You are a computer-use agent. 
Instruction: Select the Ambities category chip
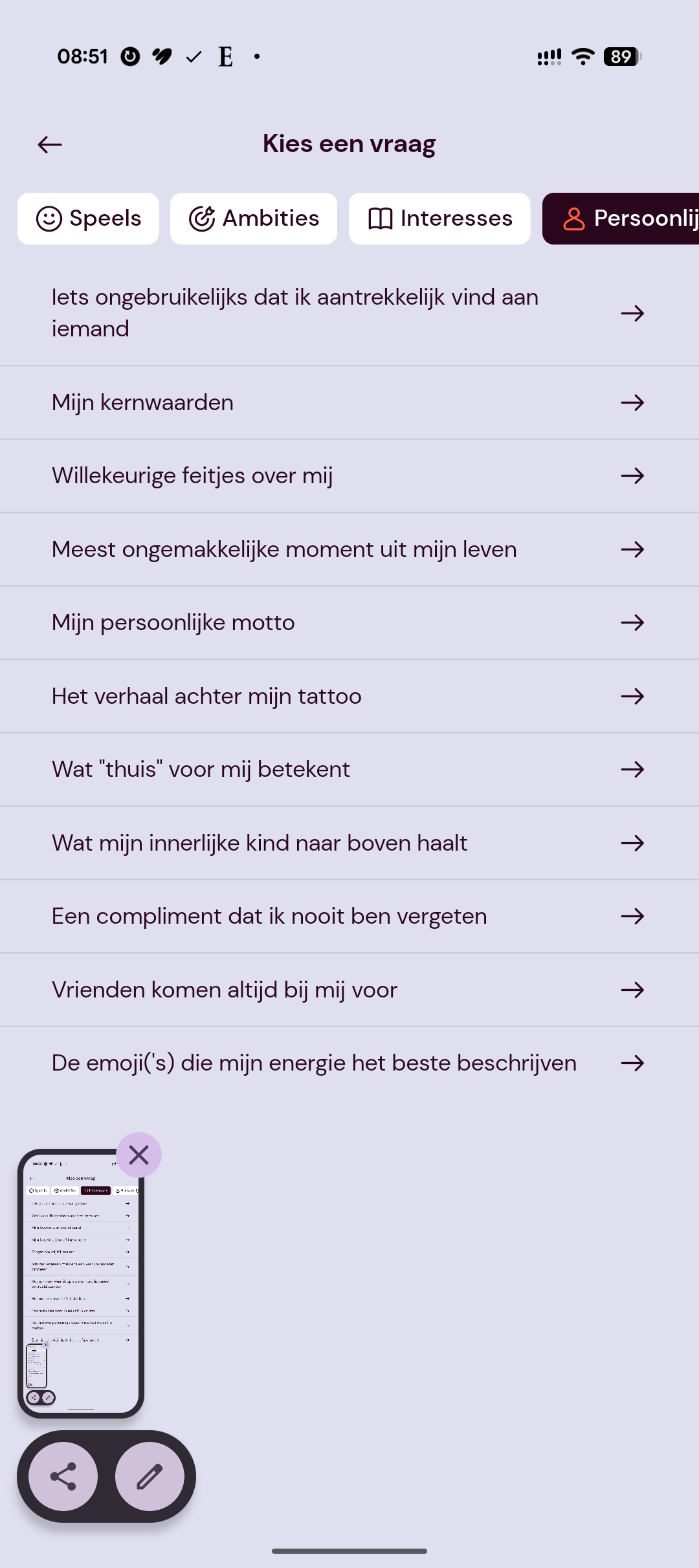tap(254, 219)
